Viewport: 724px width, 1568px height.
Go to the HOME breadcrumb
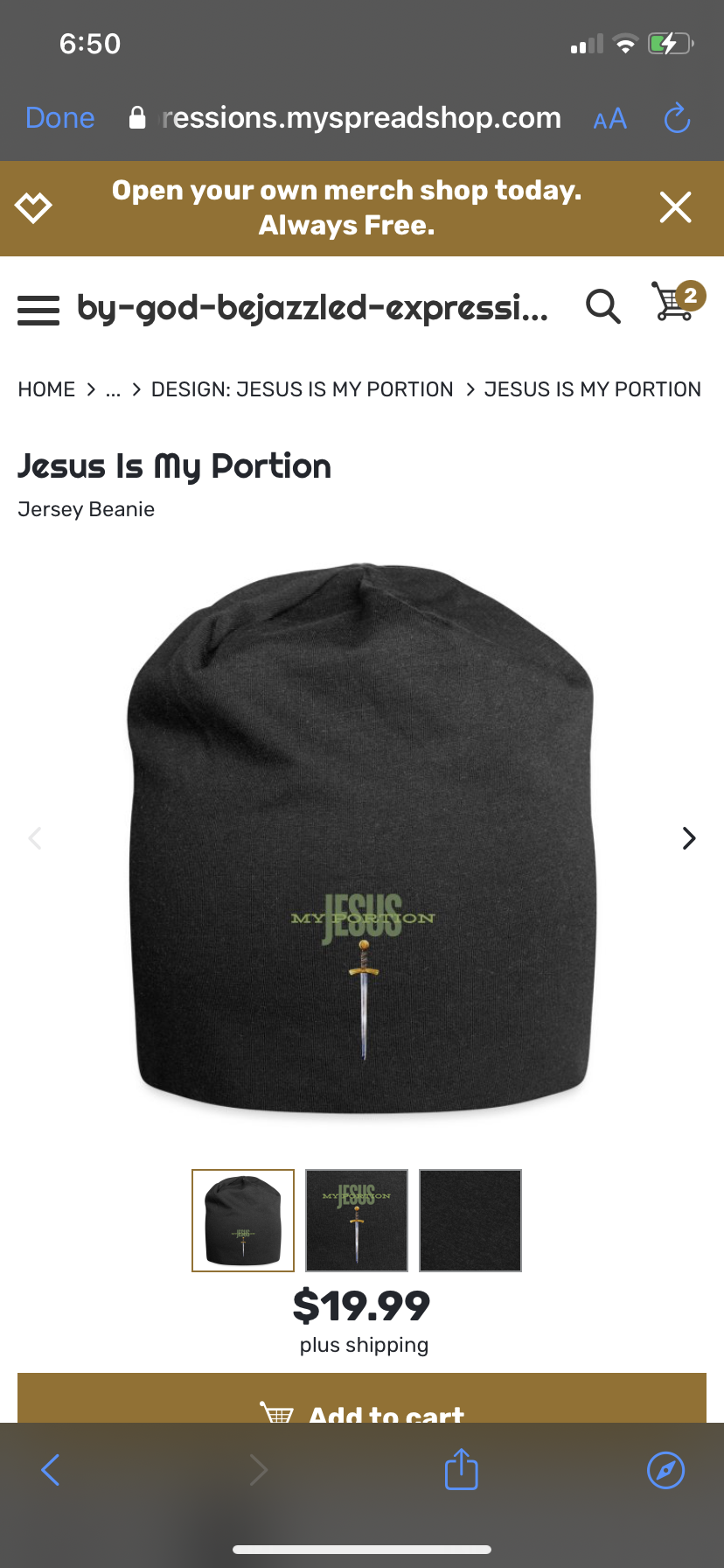(x=46, y=389)
